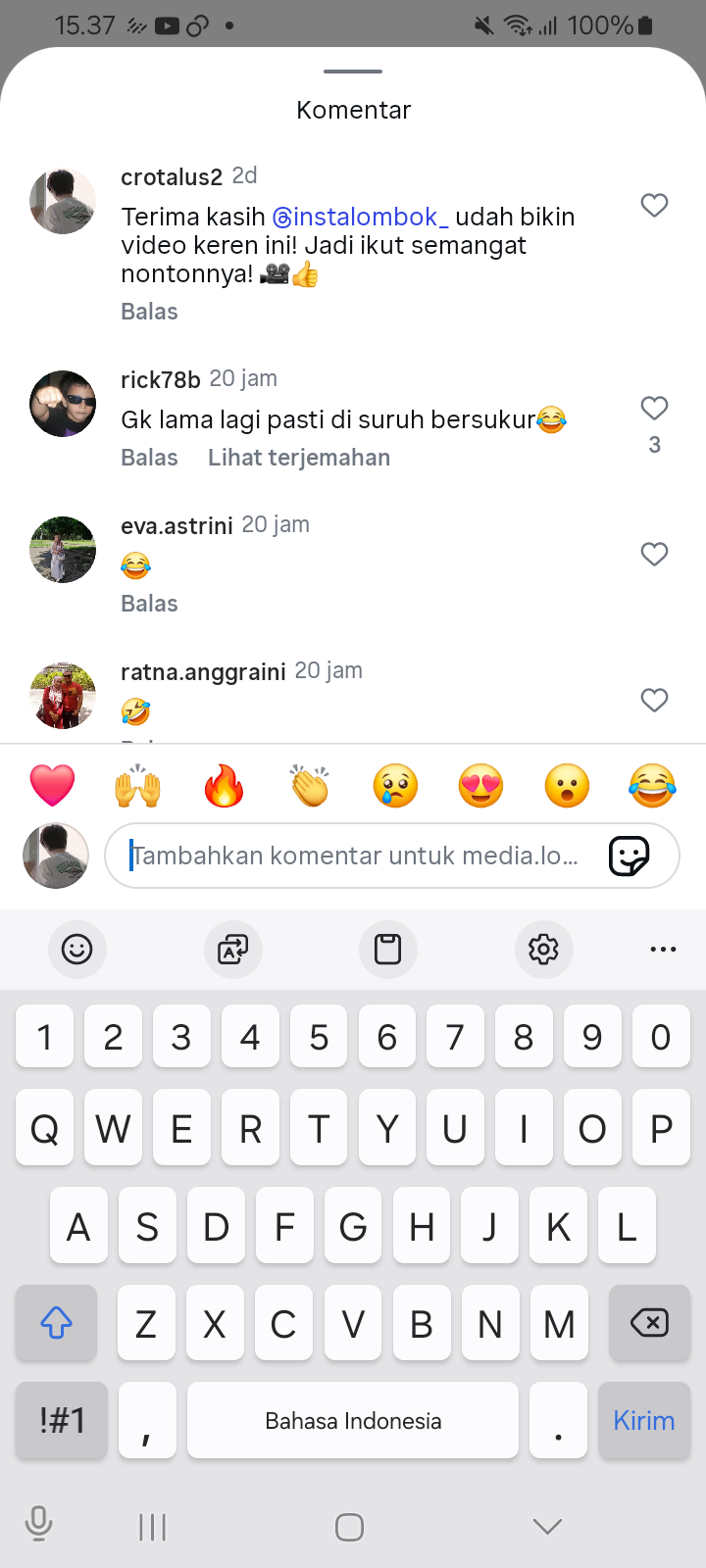Open the keyboard emoji panel
The image size is (706, 1568).
pos(76,949)
